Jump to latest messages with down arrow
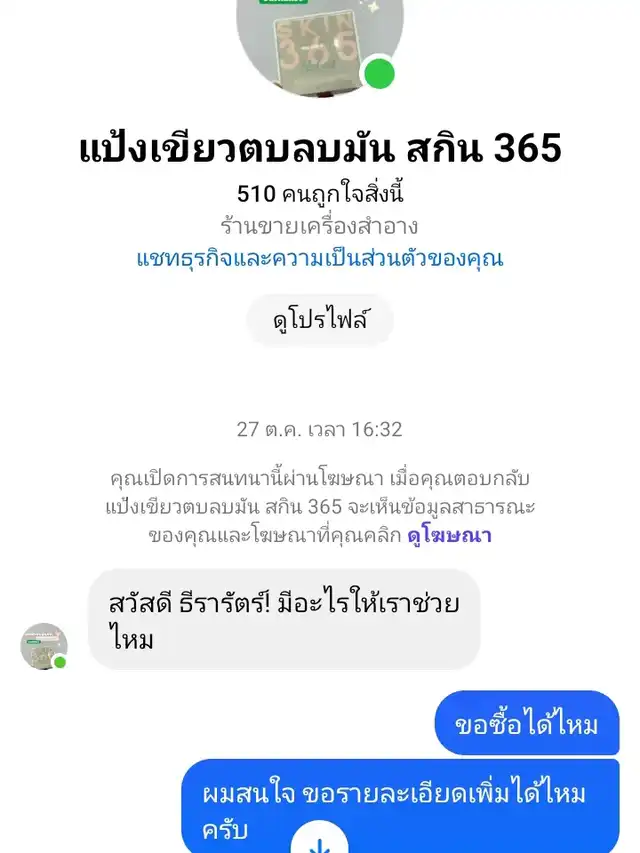640x853 pixels. pos(320,838)
